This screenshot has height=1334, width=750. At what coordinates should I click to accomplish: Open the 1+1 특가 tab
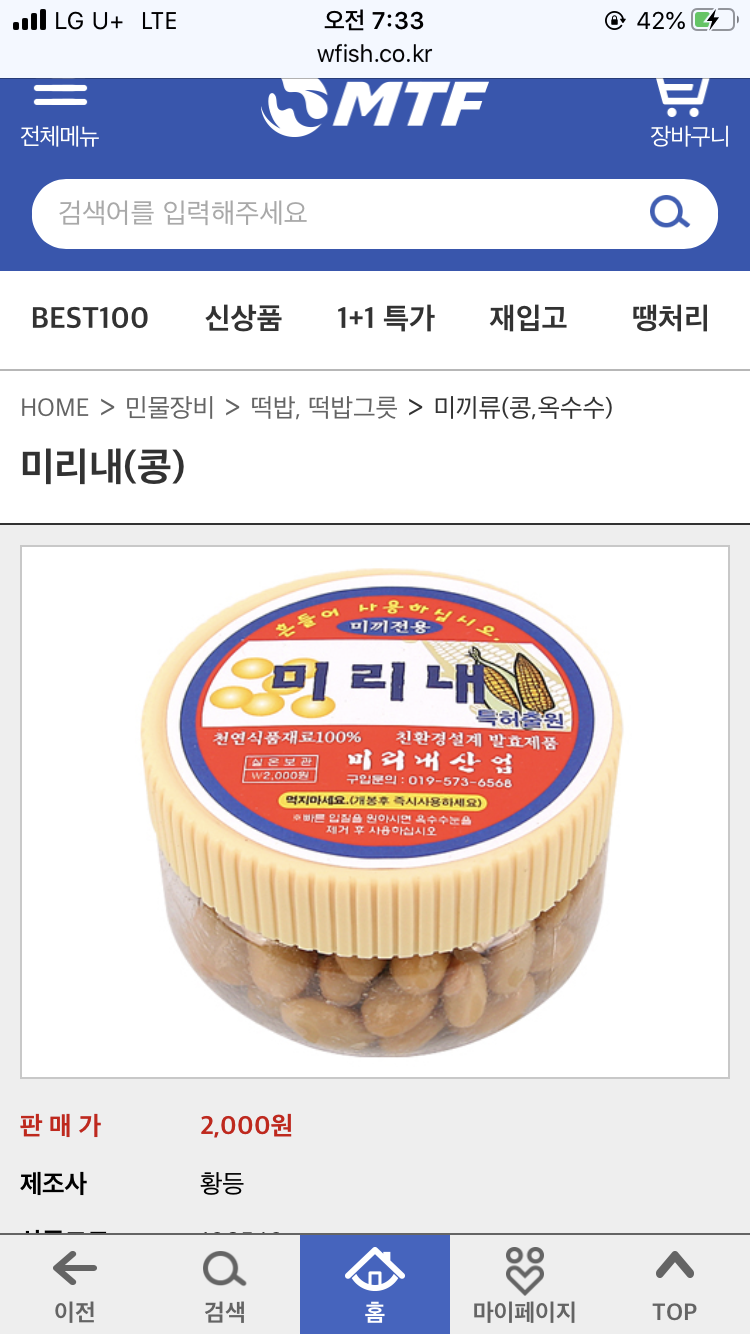pos(386,319)
